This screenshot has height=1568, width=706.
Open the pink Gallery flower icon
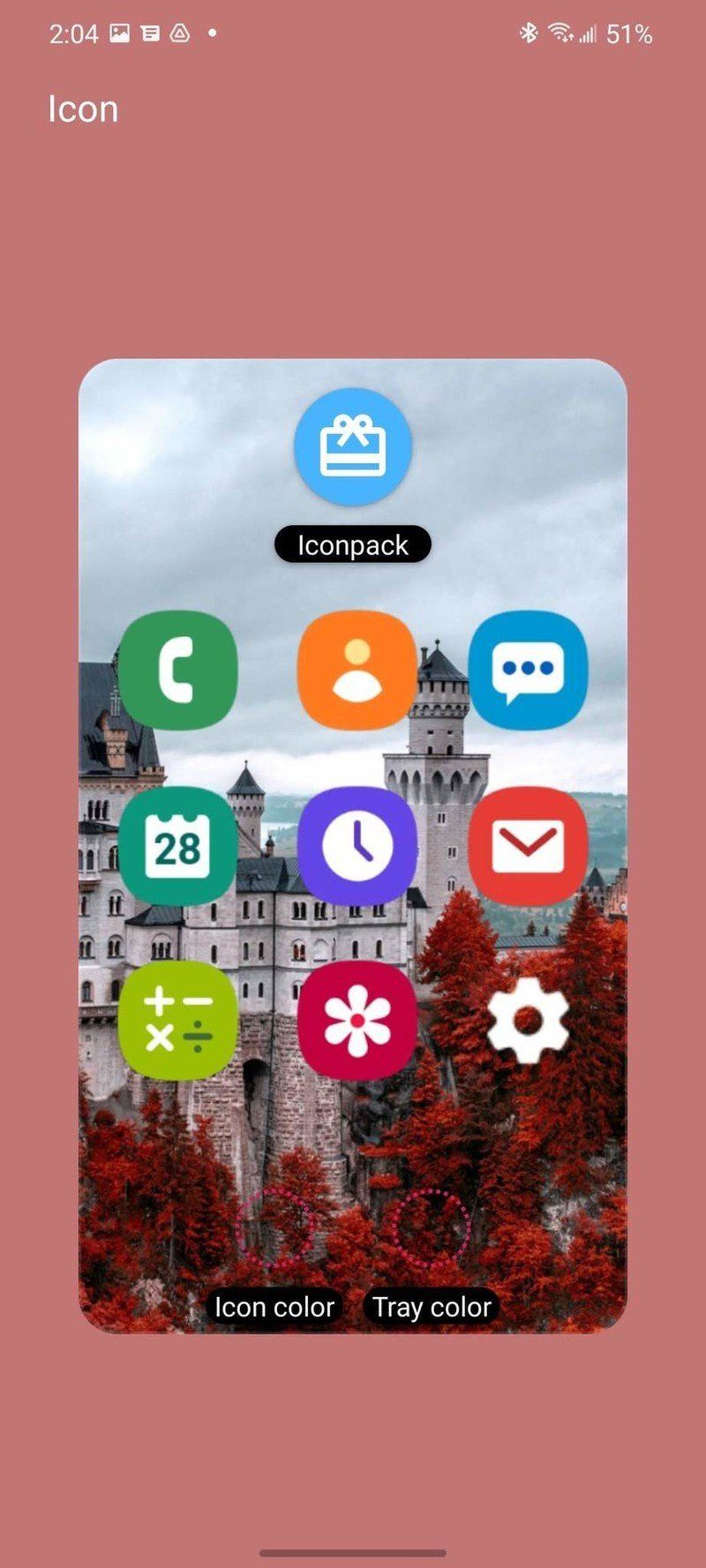(x=355, y=1019)
